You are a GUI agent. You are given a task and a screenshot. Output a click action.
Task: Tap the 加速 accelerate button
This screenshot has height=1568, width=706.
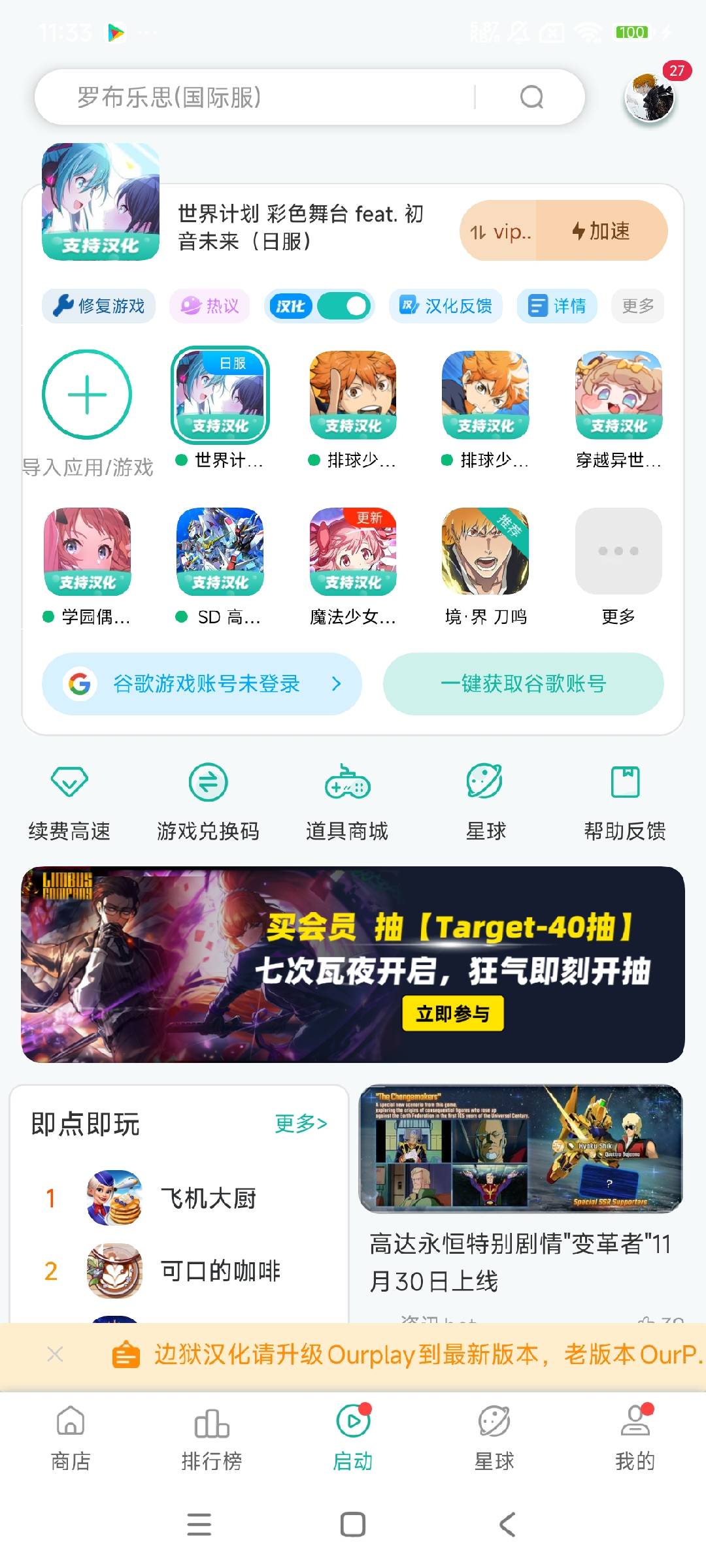(x=601, y=231)
